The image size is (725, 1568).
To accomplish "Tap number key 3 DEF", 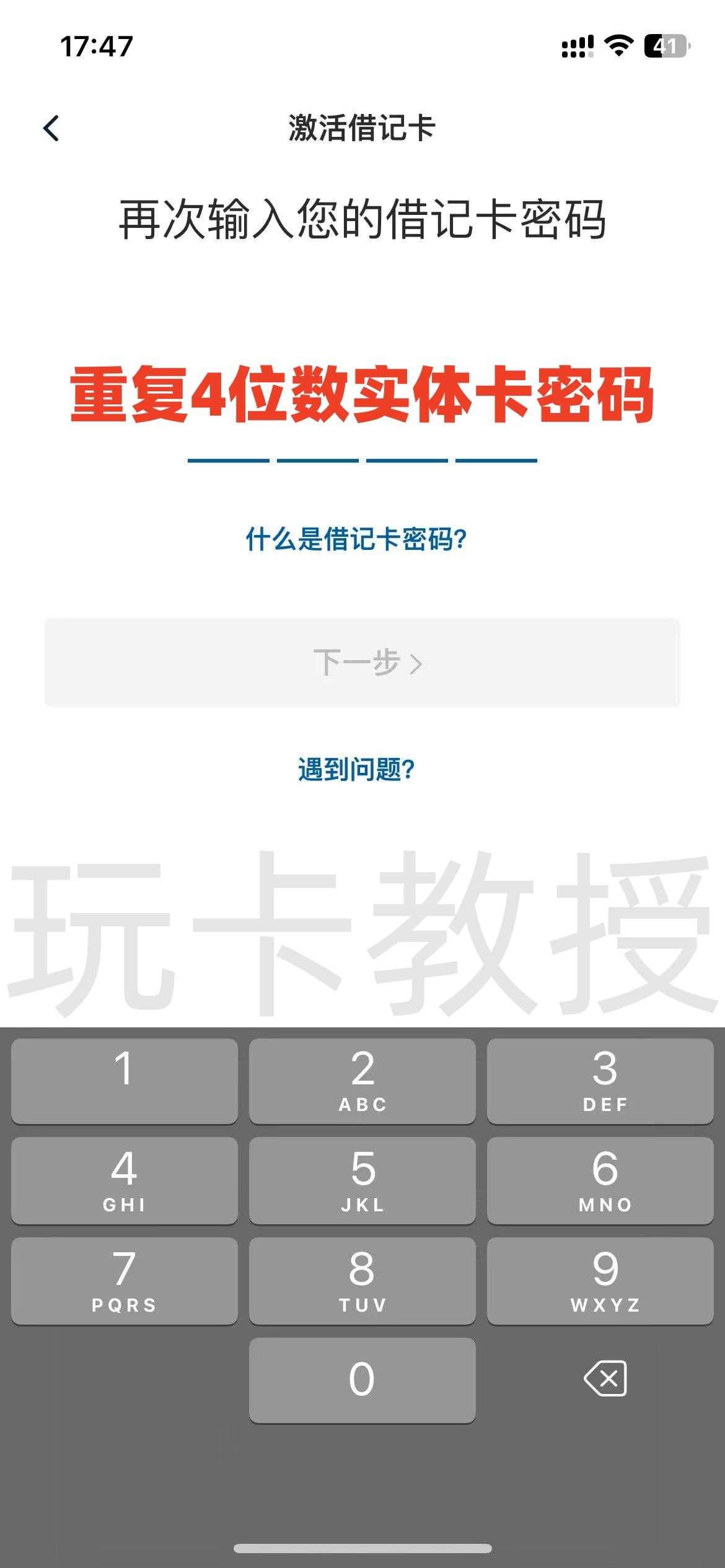I will click(600, 1081).
